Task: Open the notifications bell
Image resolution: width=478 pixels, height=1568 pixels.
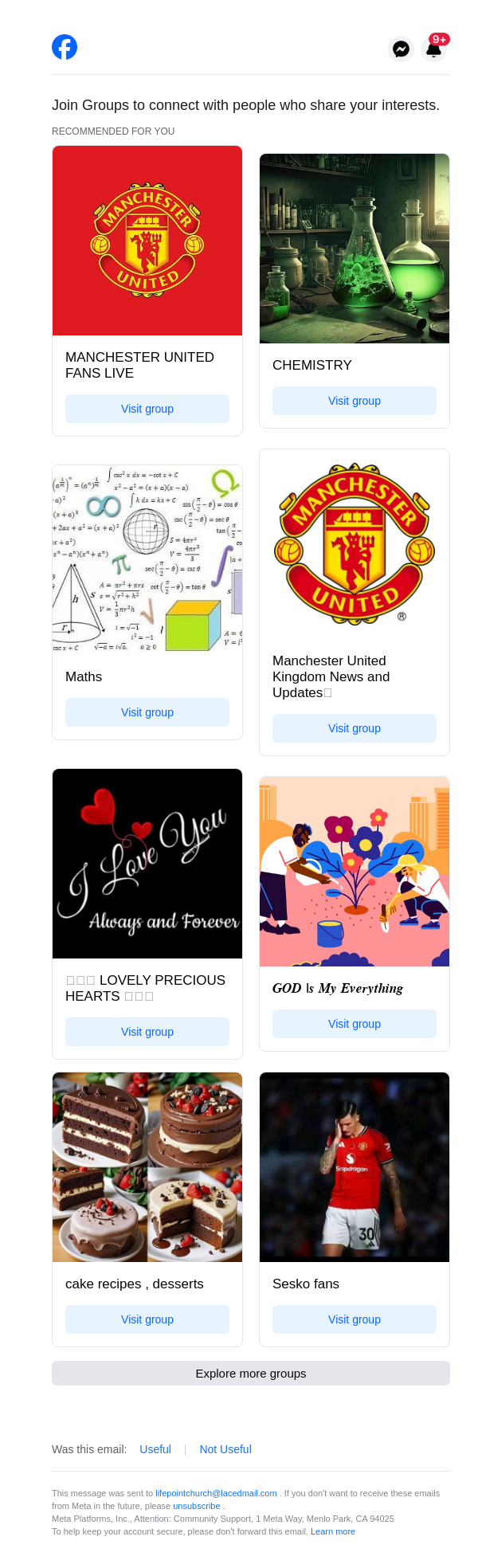Action: pos(433,49)
